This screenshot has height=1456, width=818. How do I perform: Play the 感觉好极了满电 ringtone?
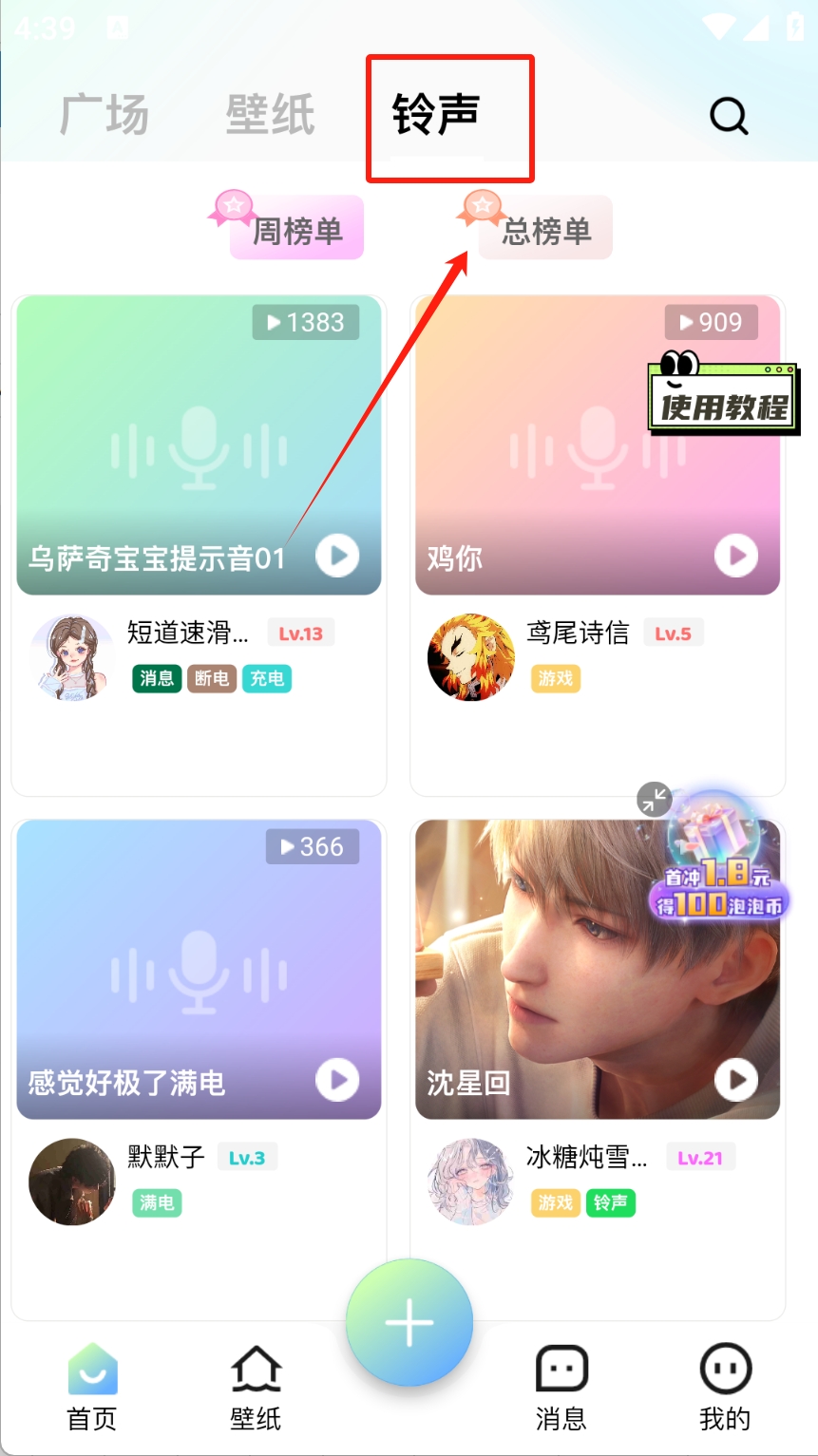click(x=337, y=1080)
